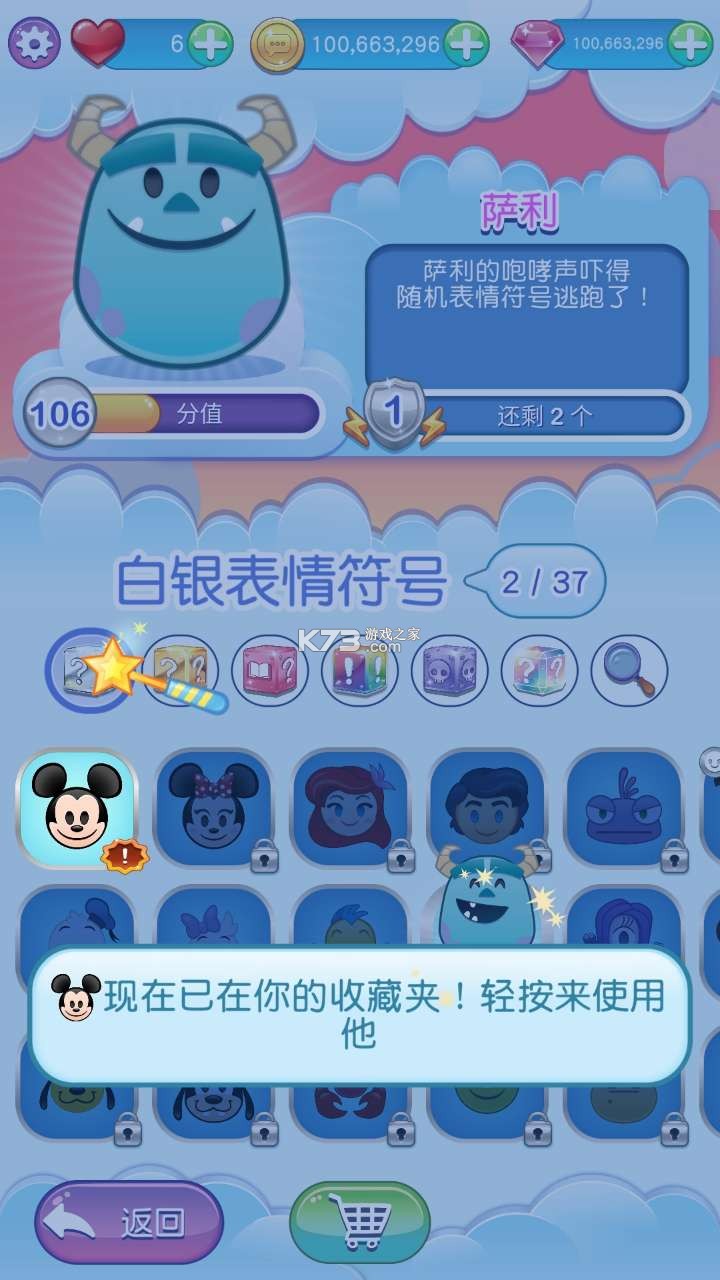
Task: Open the locked dark-haired prince emoji
Action: (488, 808)
